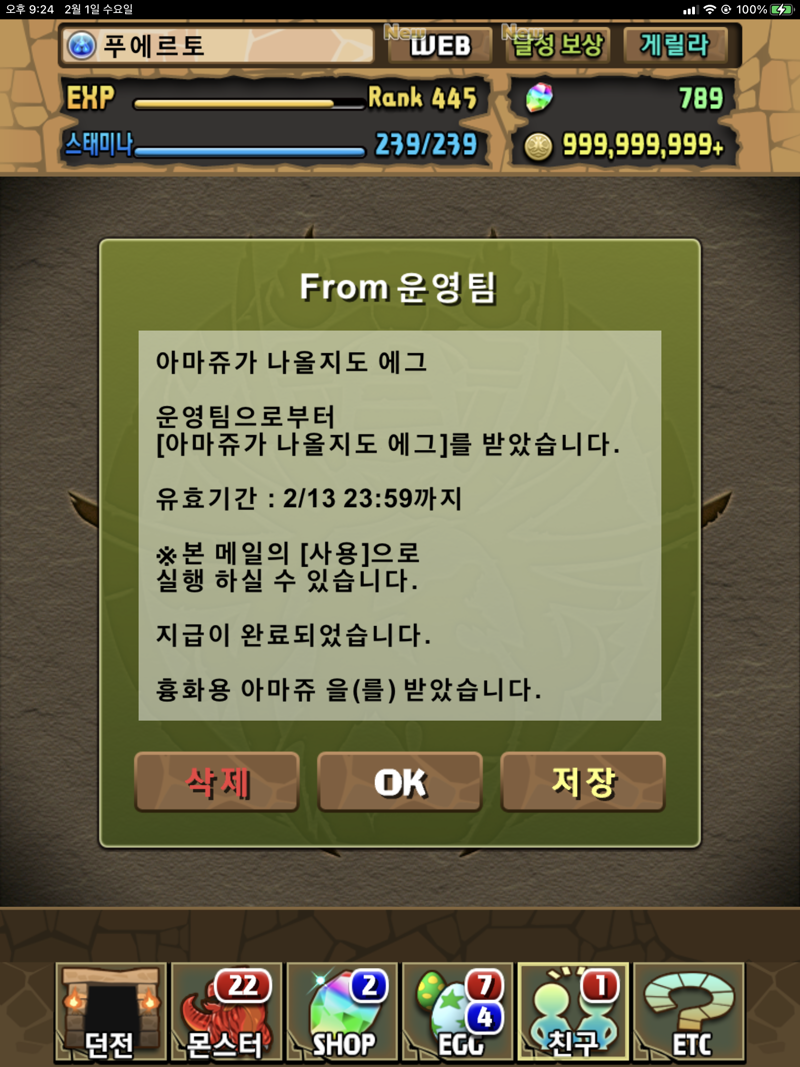Open the 달성 보상 rewards
Image resolution: width=800 pixels, height=1067 pixels.
557,46
